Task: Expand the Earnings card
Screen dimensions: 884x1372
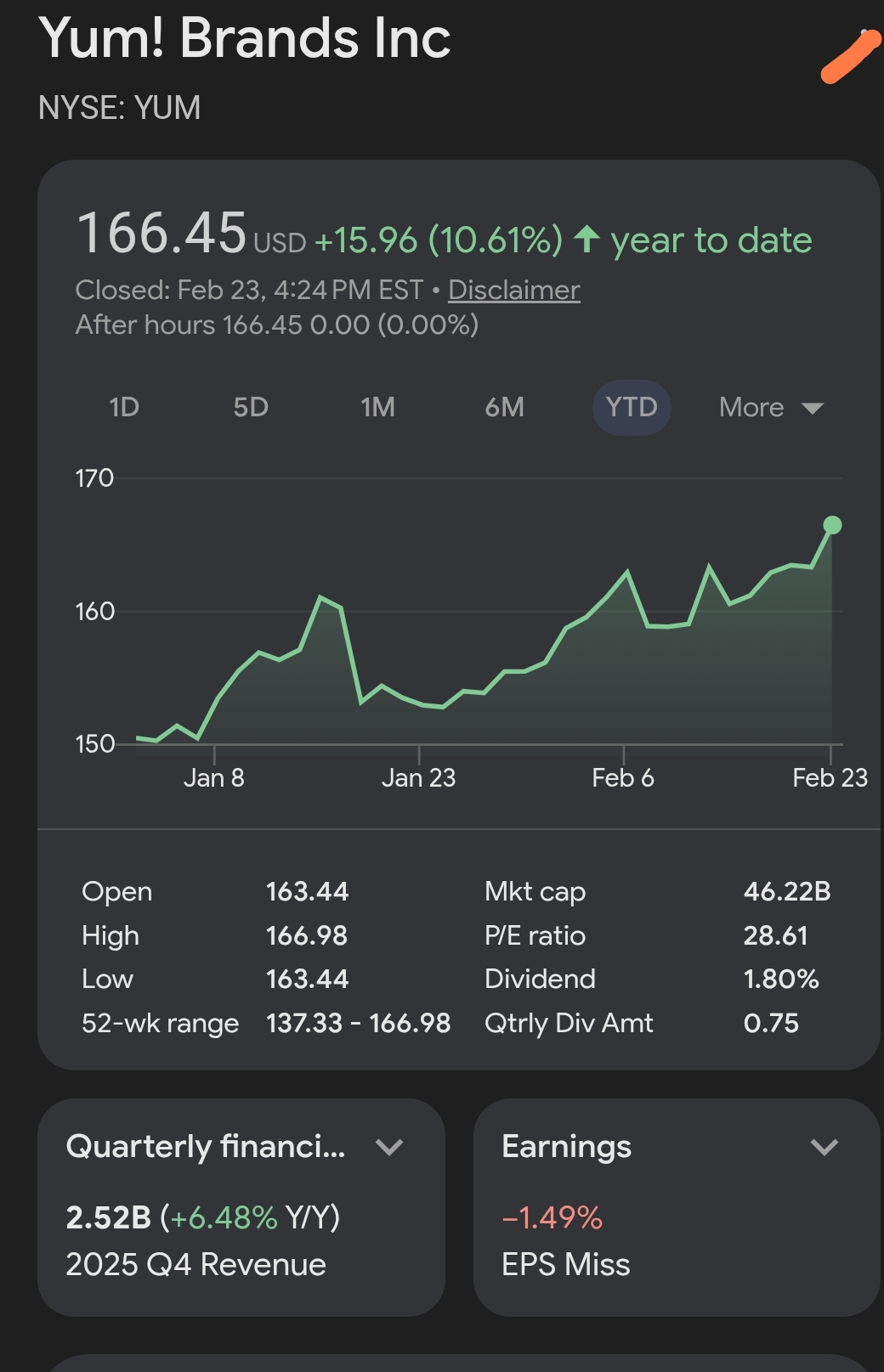Action: tap(824, 1148)
